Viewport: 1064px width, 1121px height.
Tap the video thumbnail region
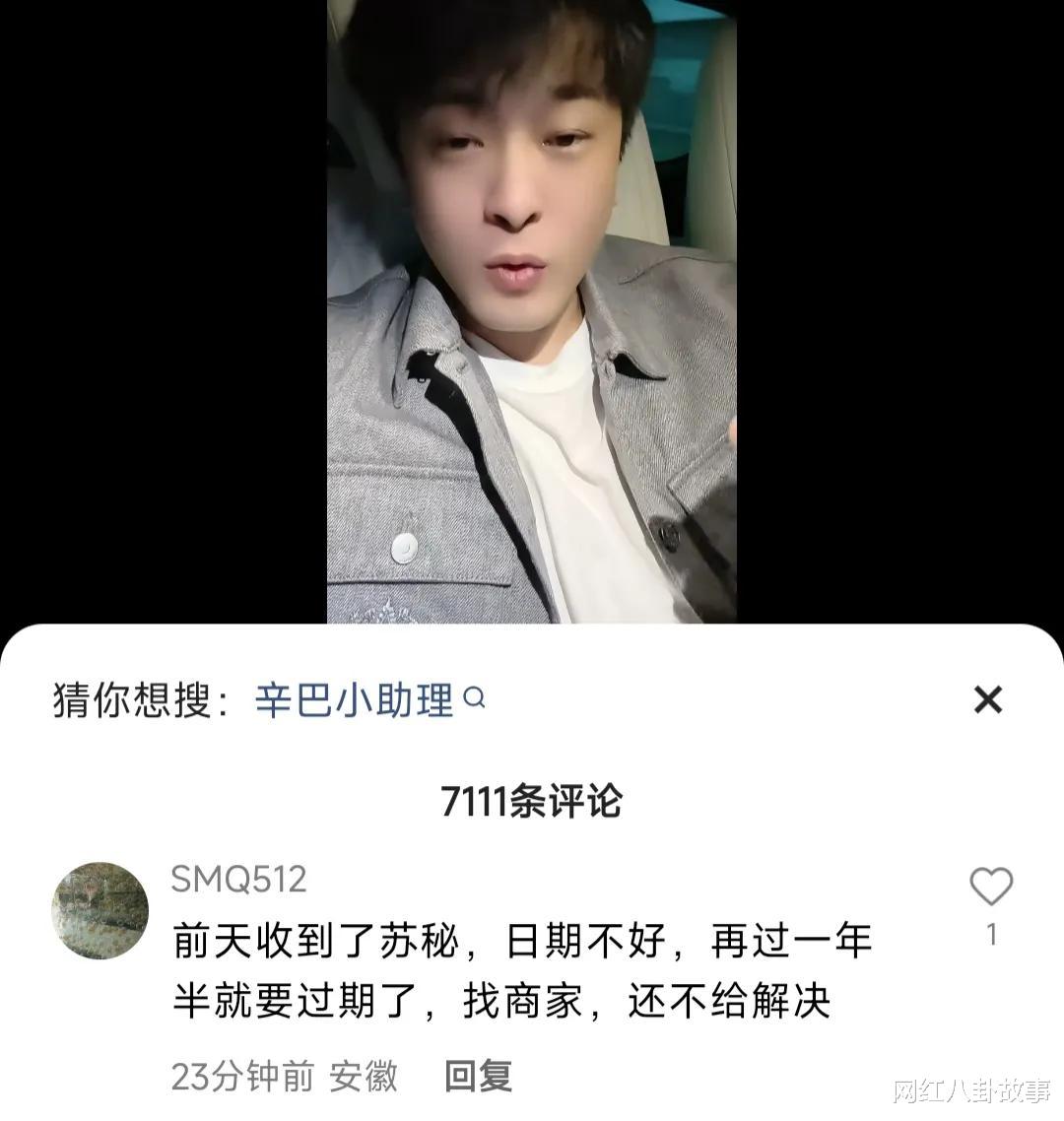532,315
